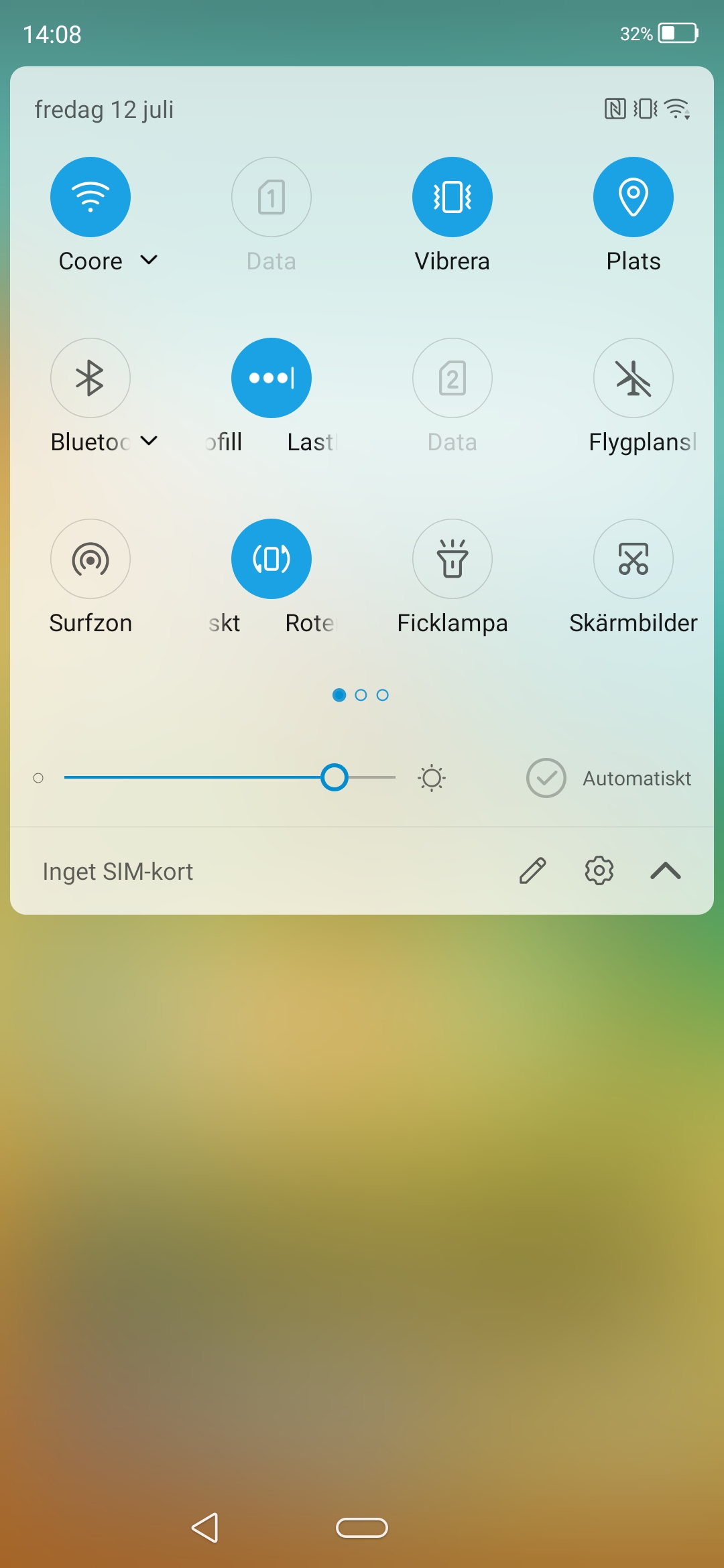Disable the Plats location toggle
The image size is (724, 1568).
(x=633, y=197)
